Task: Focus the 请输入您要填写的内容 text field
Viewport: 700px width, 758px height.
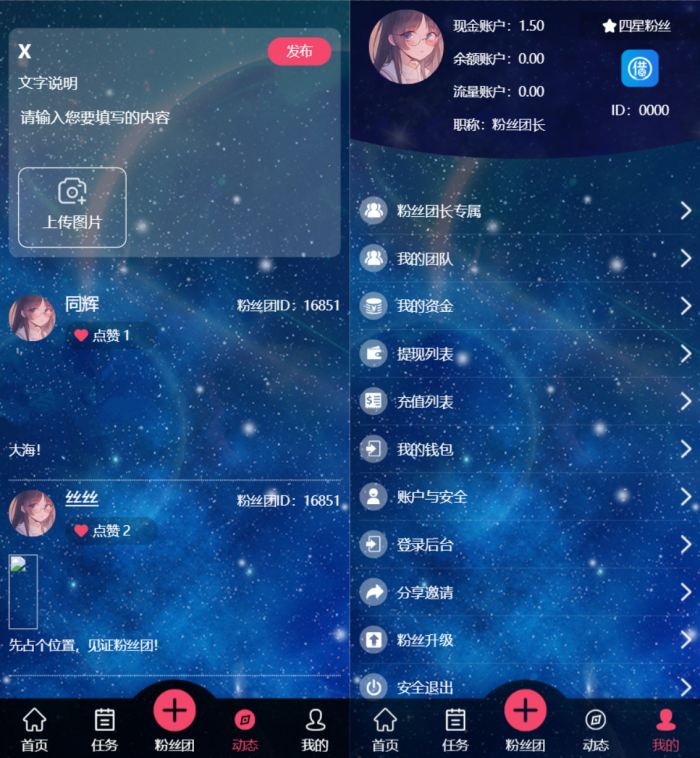Action: click(x=96, y=118)
